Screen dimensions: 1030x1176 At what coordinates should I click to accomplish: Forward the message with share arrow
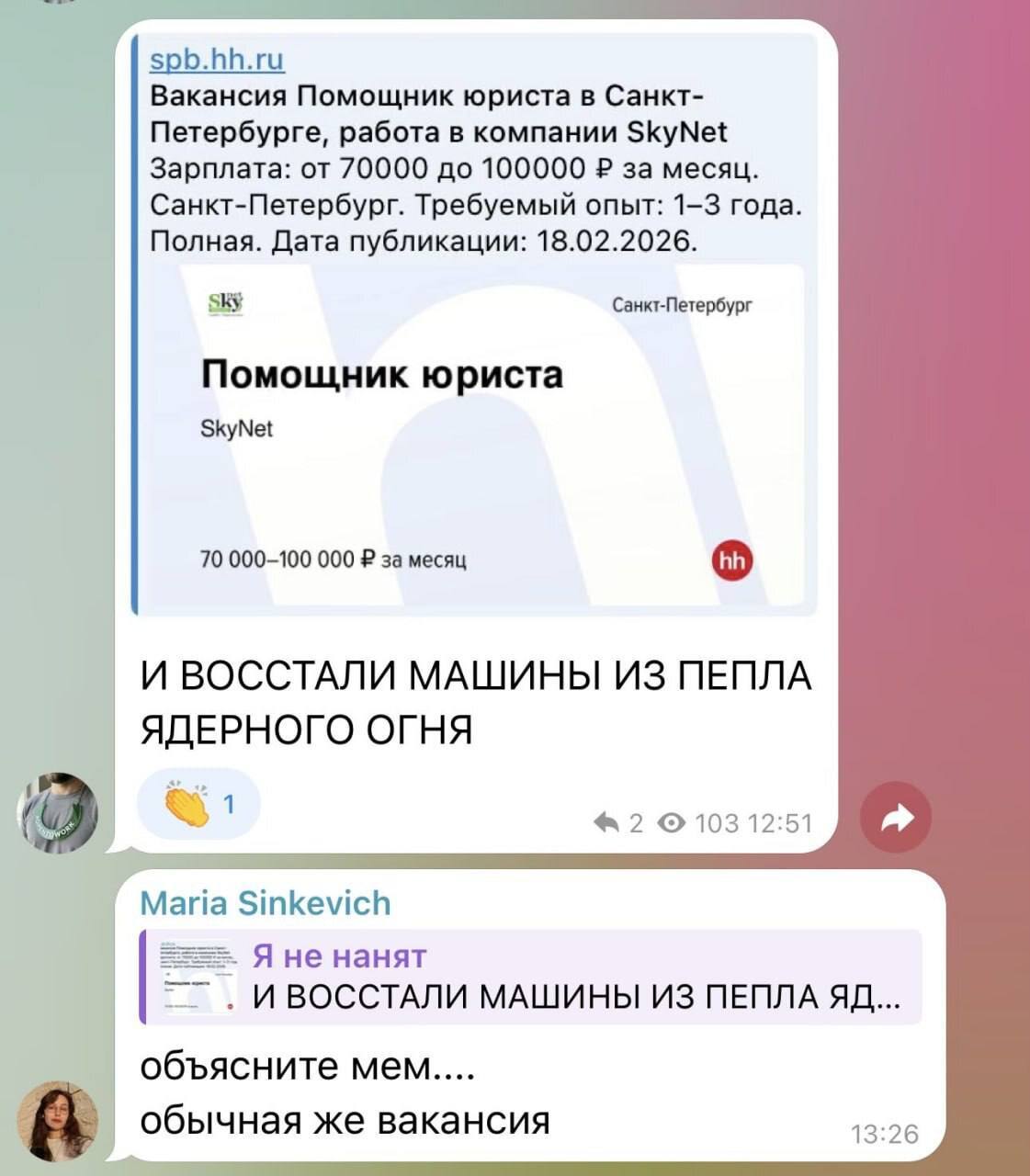896,817
